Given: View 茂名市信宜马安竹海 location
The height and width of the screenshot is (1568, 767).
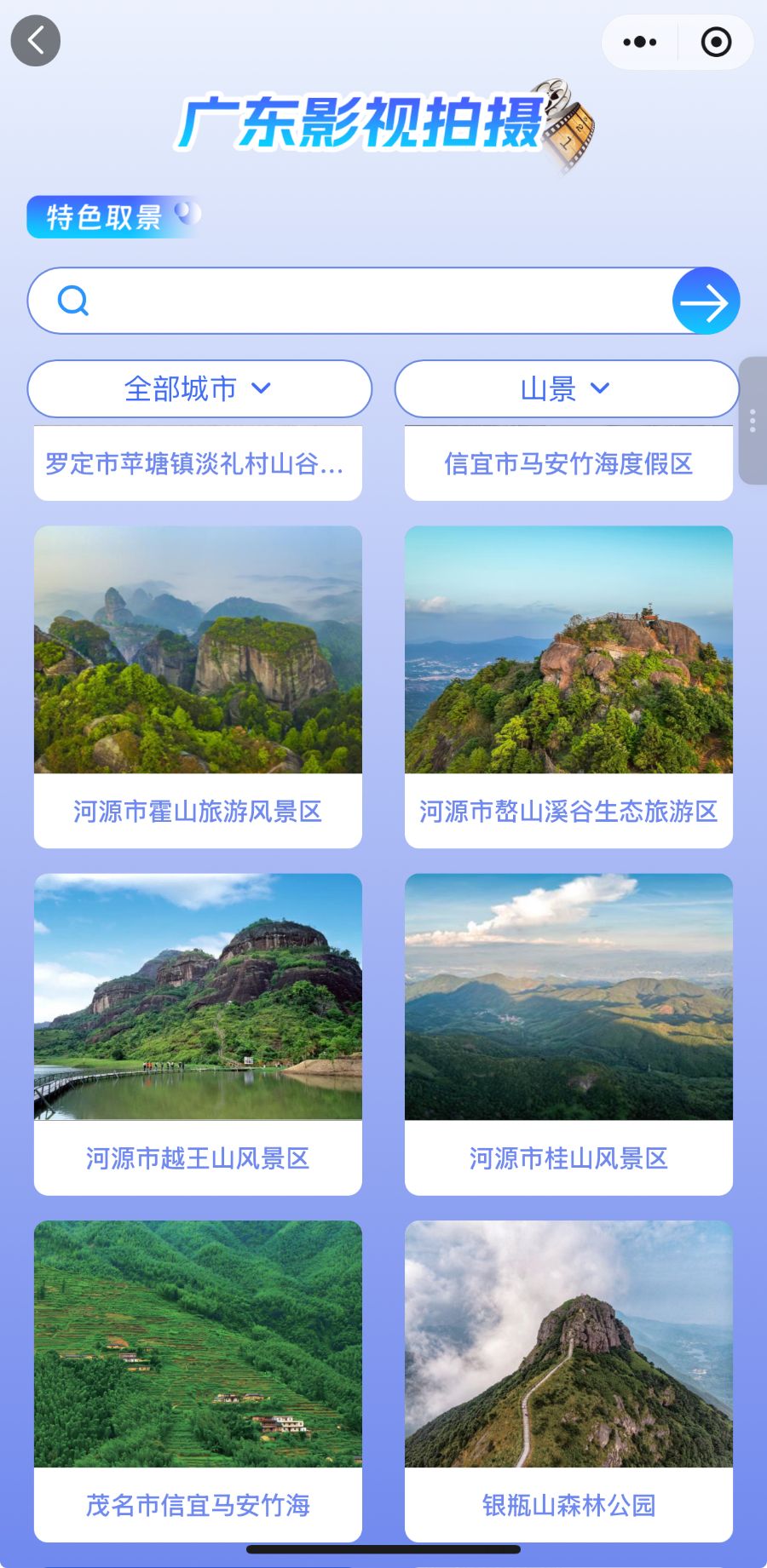Looking at the screenshot, I should pos(198,1381).
